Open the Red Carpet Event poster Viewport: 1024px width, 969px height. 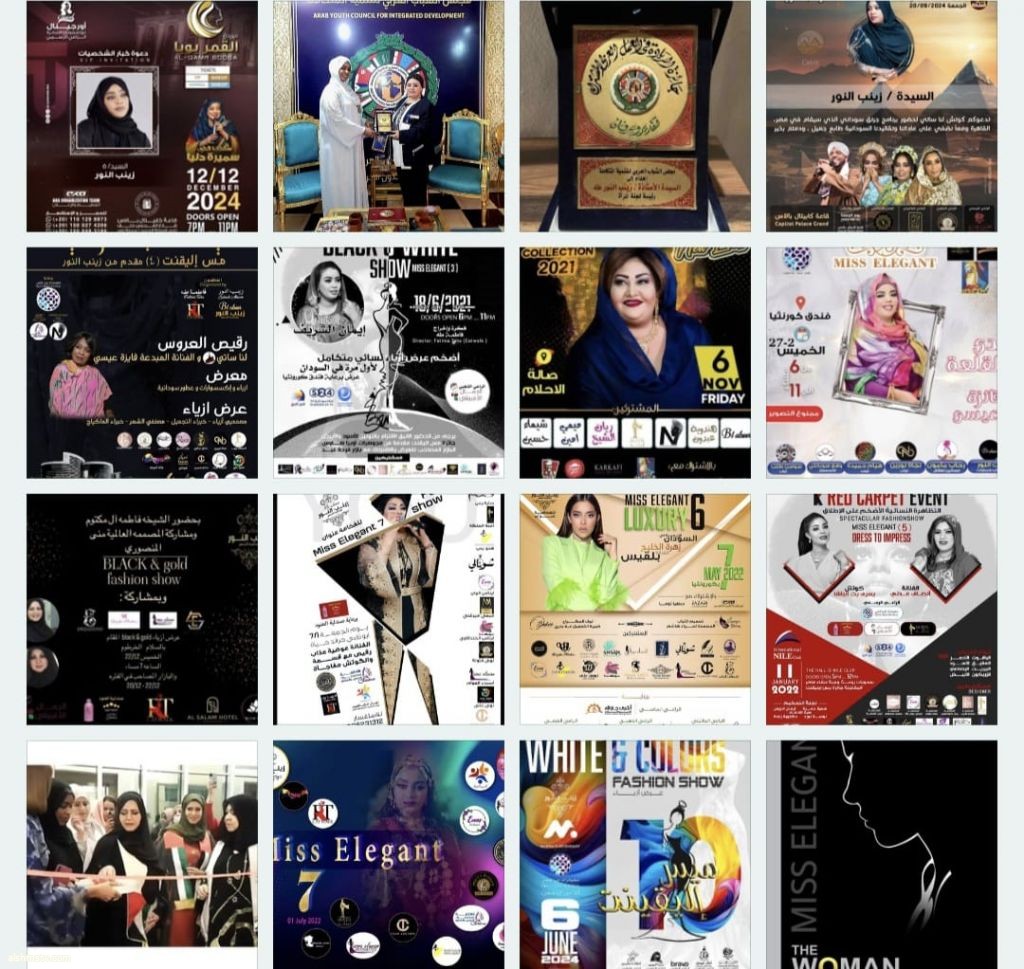(881, 608)
